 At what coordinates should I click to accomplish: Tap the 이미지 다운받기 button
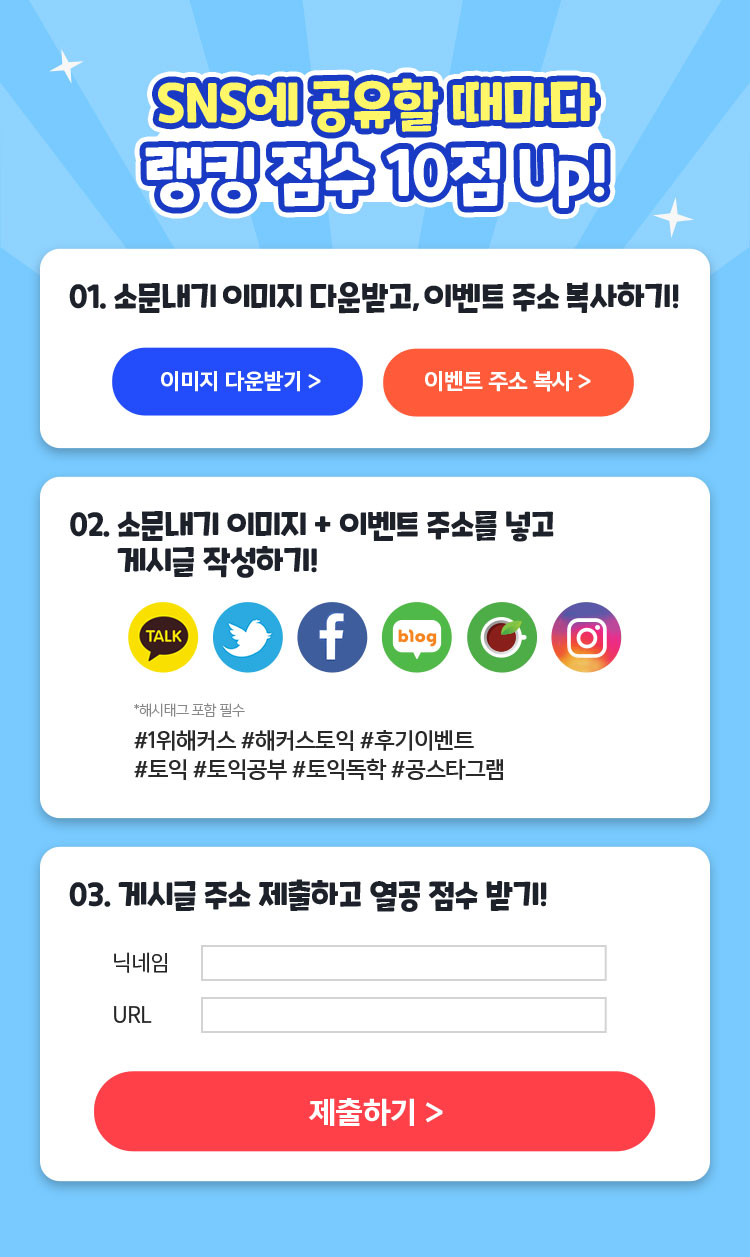(237, 381)
